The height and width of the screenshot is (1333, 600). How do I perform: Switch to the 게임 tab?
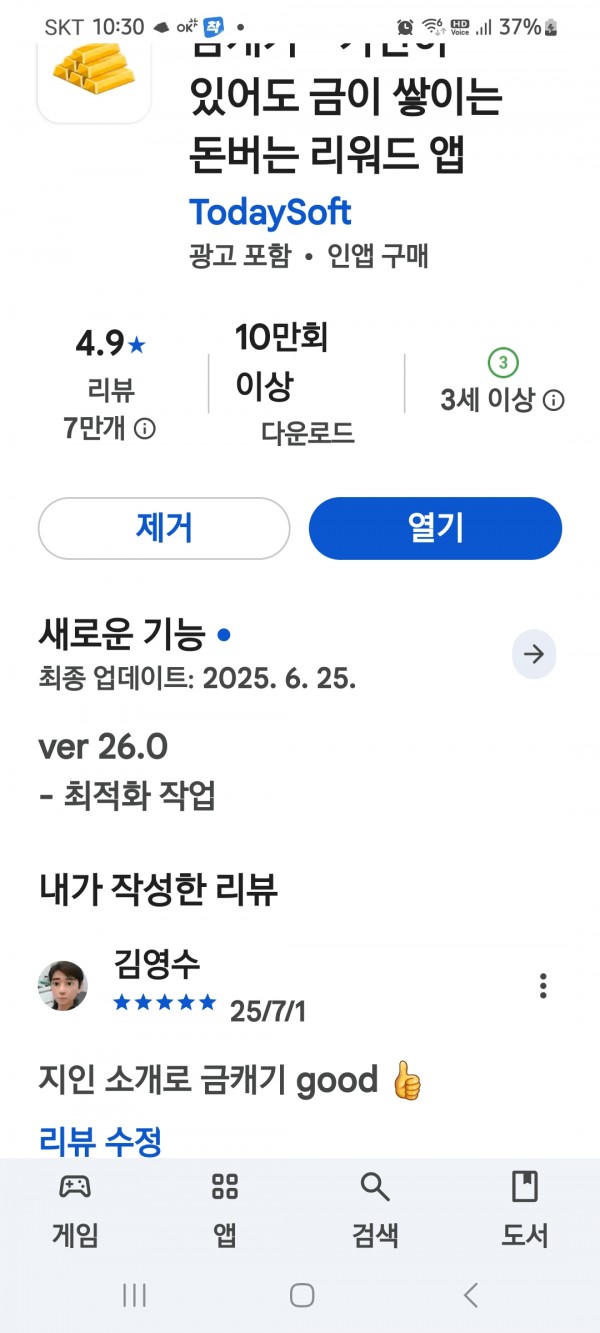click(x=75, y=1208)
